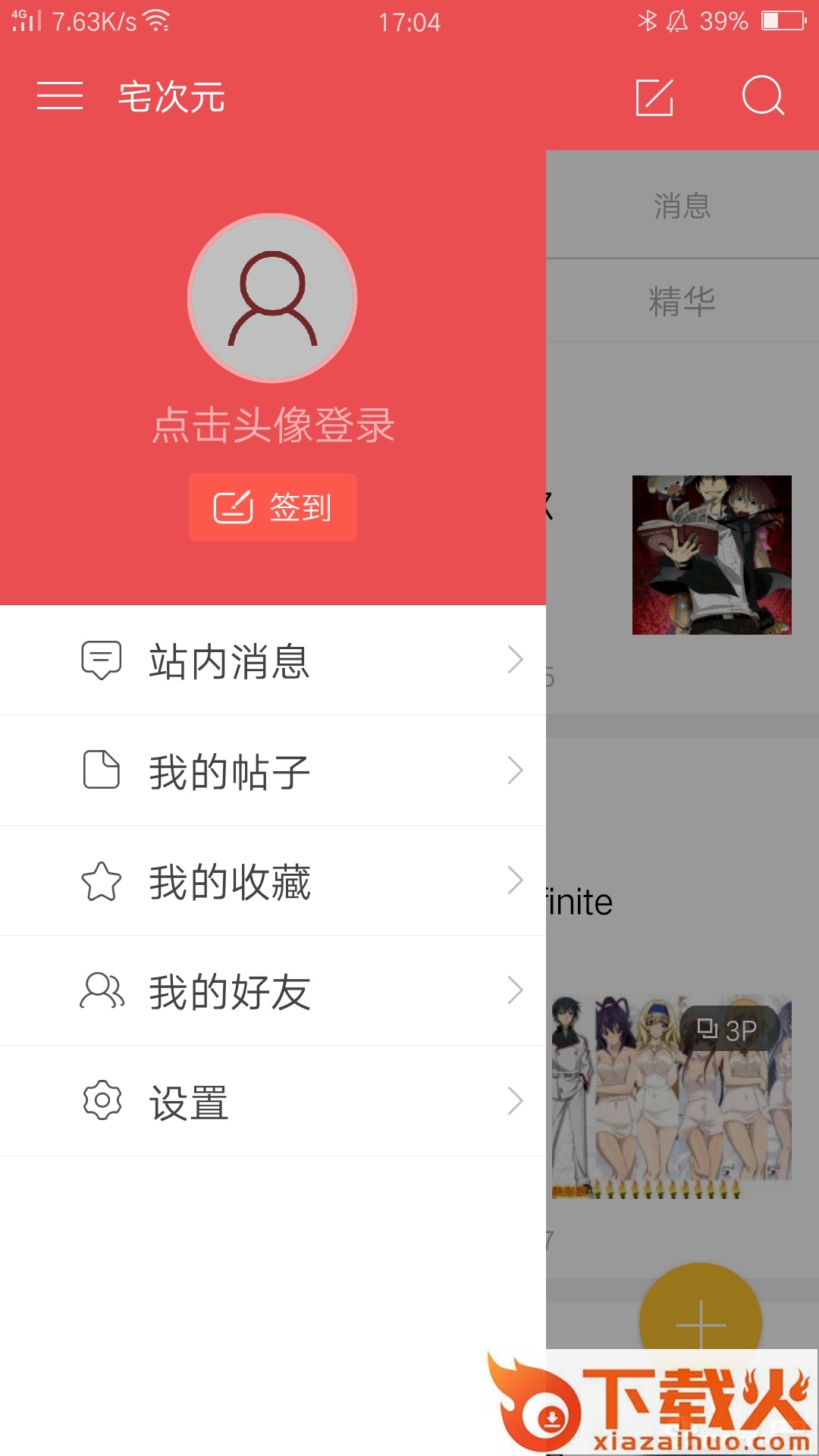The width and height of the screenshot is (819, 1456).
Task: Open the post with the manga cover thumbnail
Action: [x=711, y=555]
